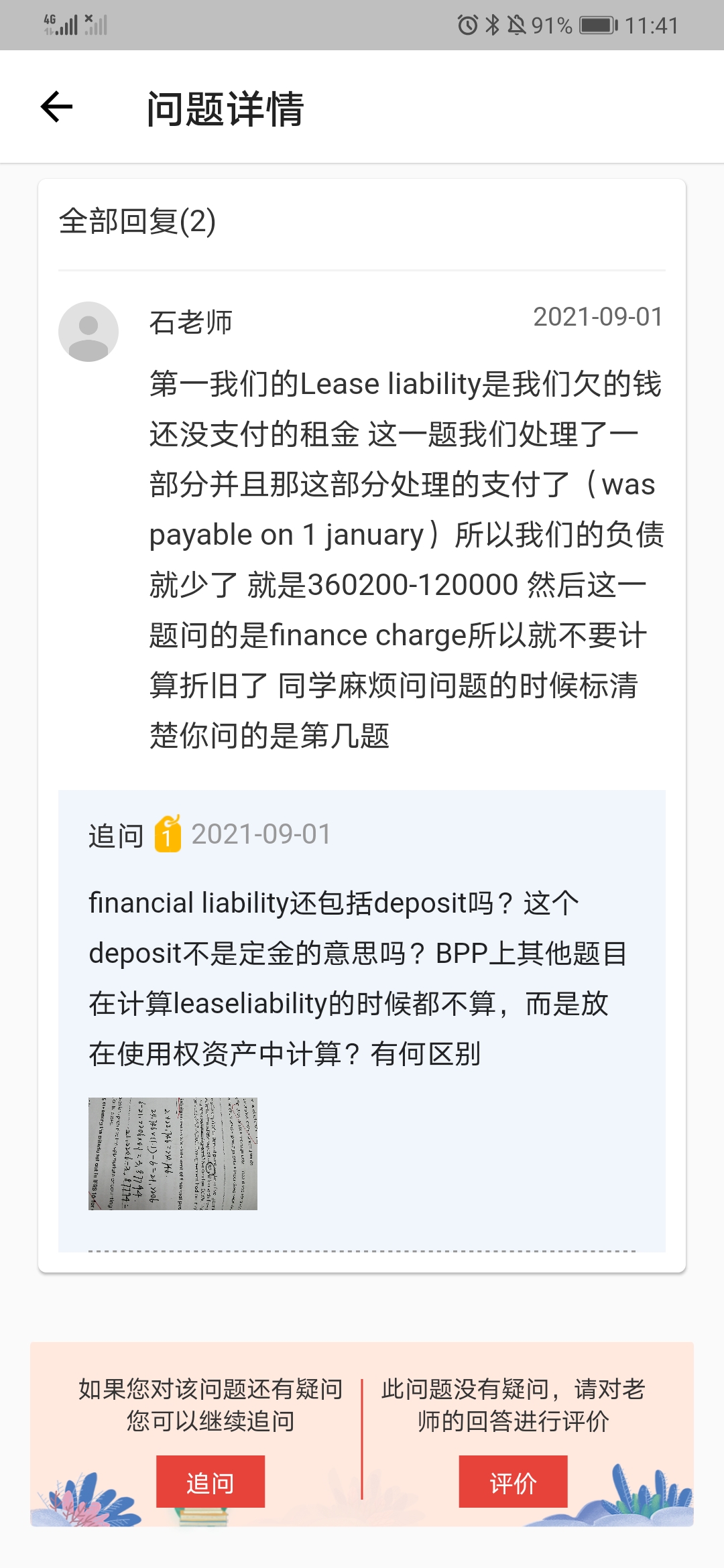724x1568 pixels.
Task: Open the attached photo in the follow-up question
Action: [x=173, y=1154]
